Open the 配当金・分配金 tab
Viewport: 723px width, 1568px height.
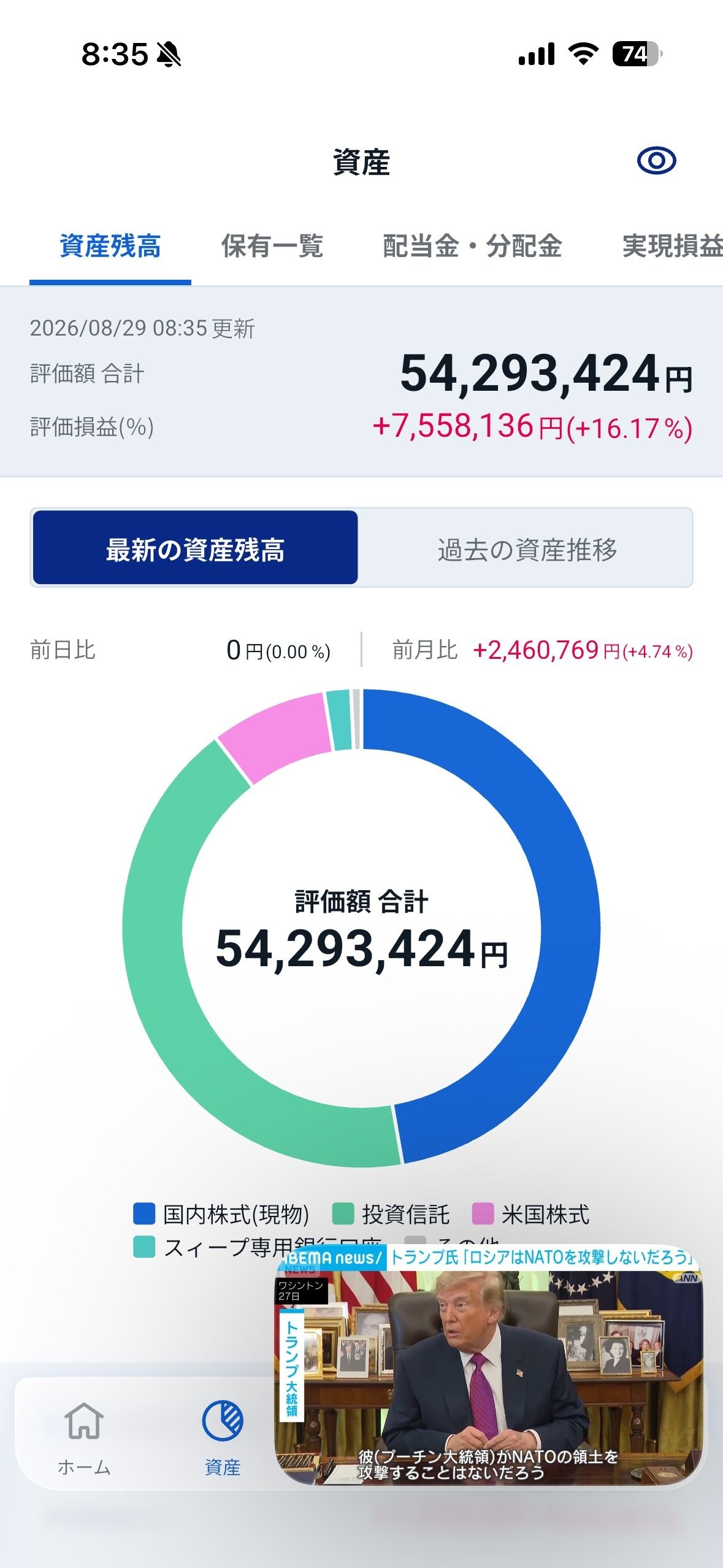coord(472,246)
